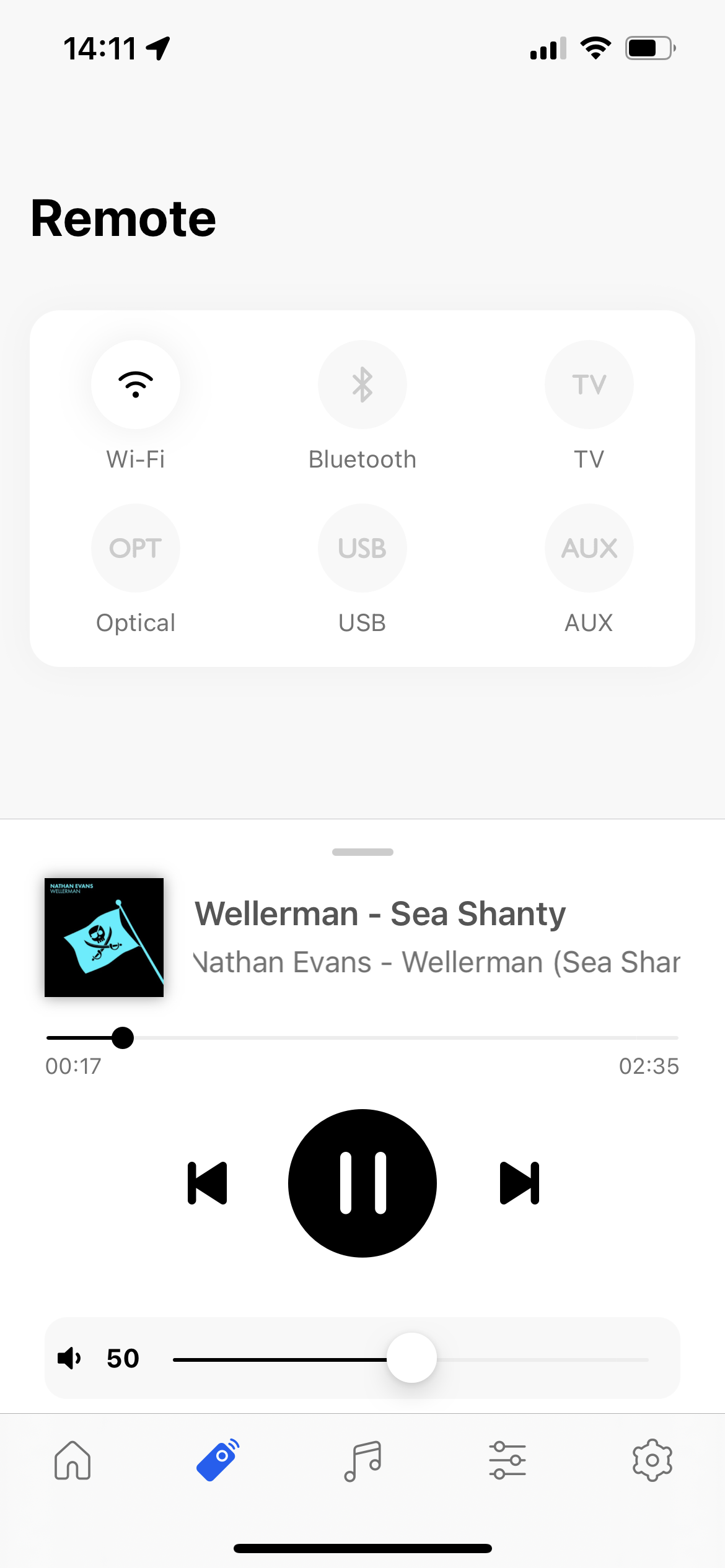Open the Wellerman album artwork
This screenshot has height=1568, width=725.
(104, 937)
